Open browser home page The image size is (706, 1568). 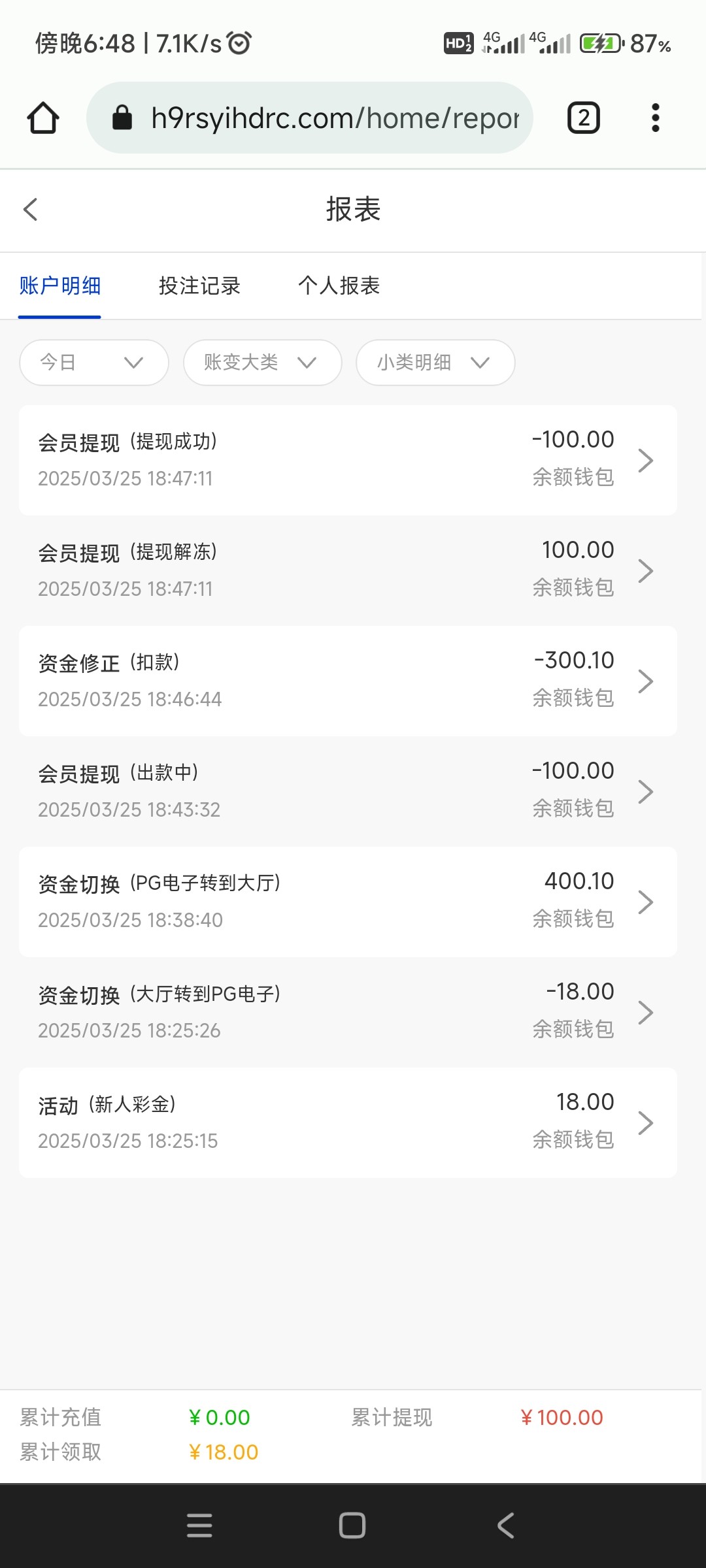(x=43, y=118)
